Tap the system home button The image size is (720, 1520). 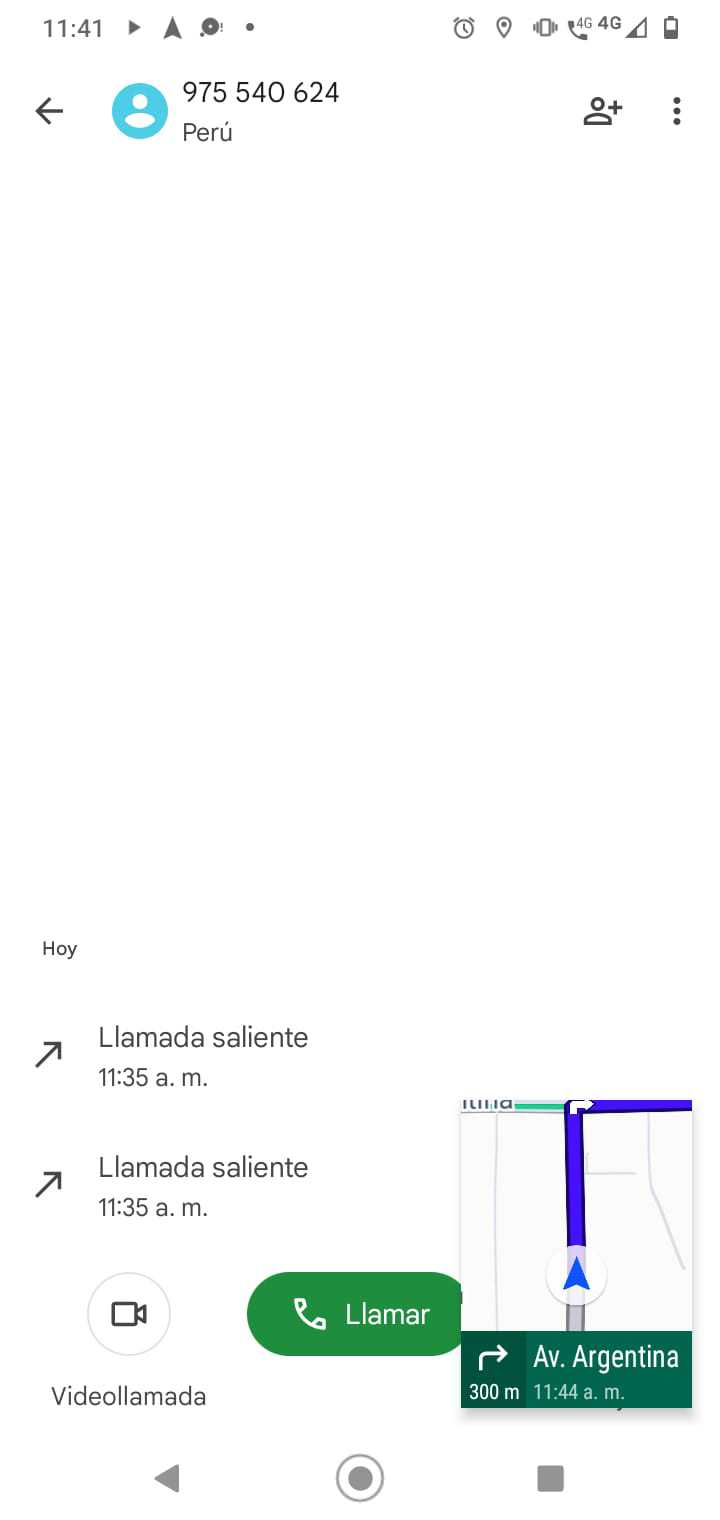(360, 1477)
